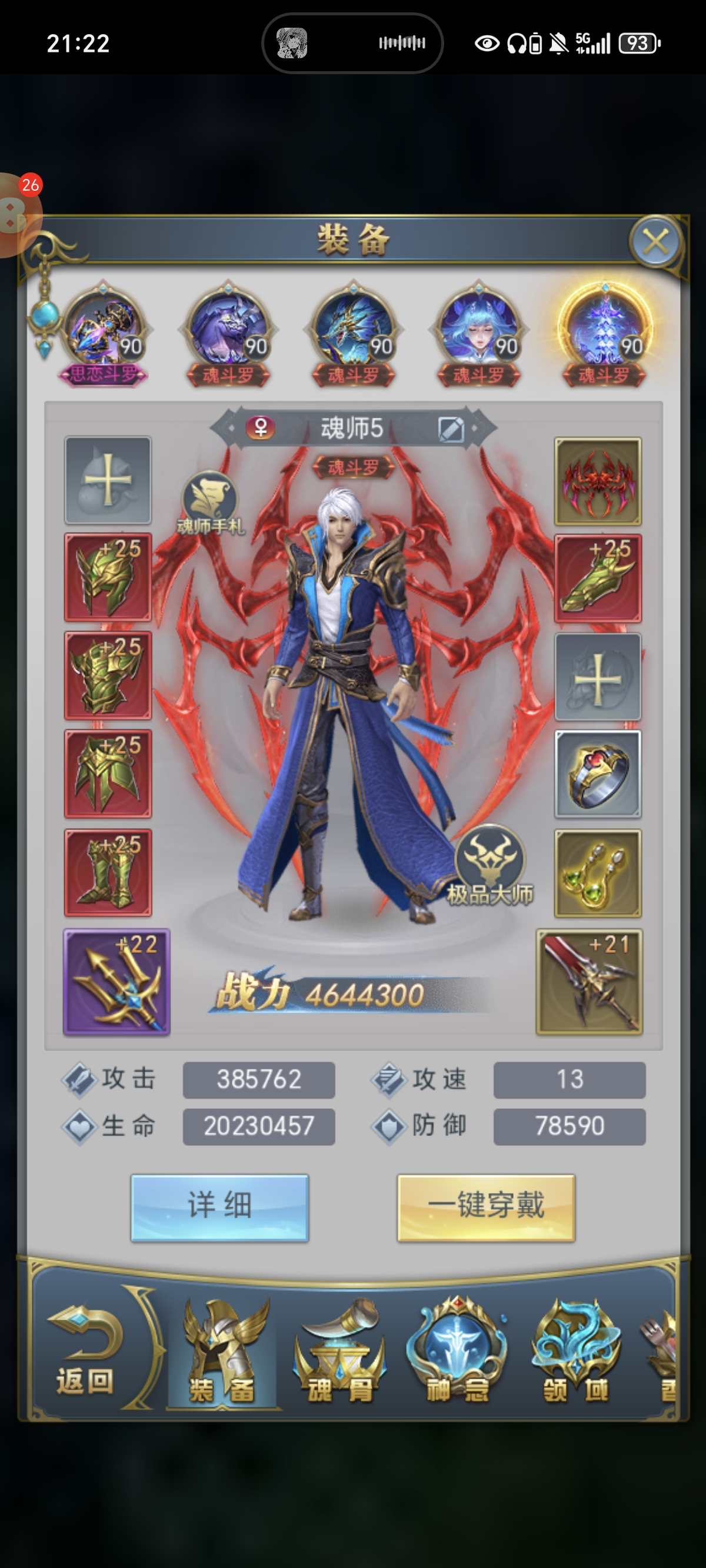Open the green earrings equipment slot
706x1568 pixels.
point(598,873)
